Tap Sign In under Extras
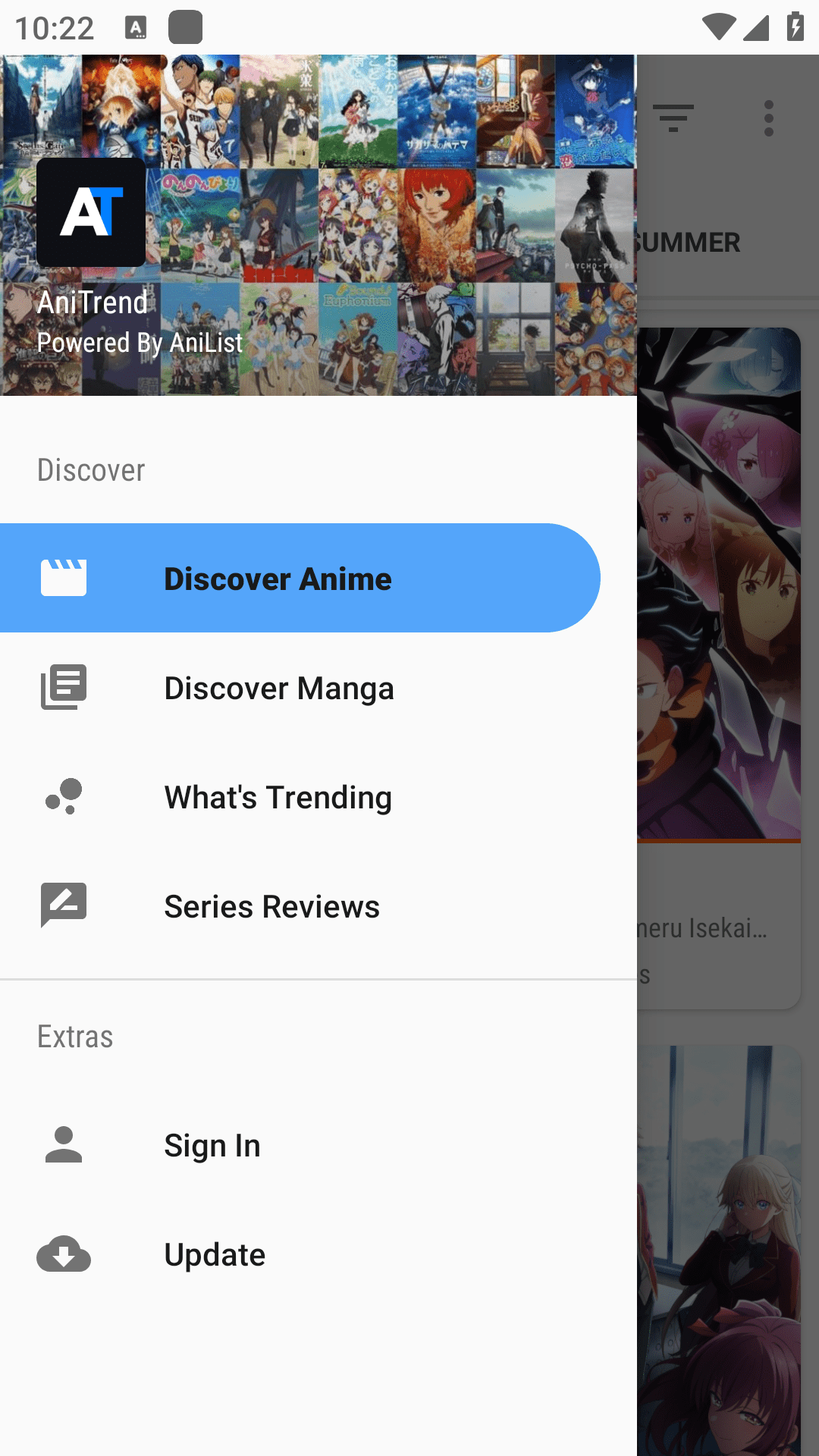The height and width of the screenshot is (1456, 819). 212,1145
